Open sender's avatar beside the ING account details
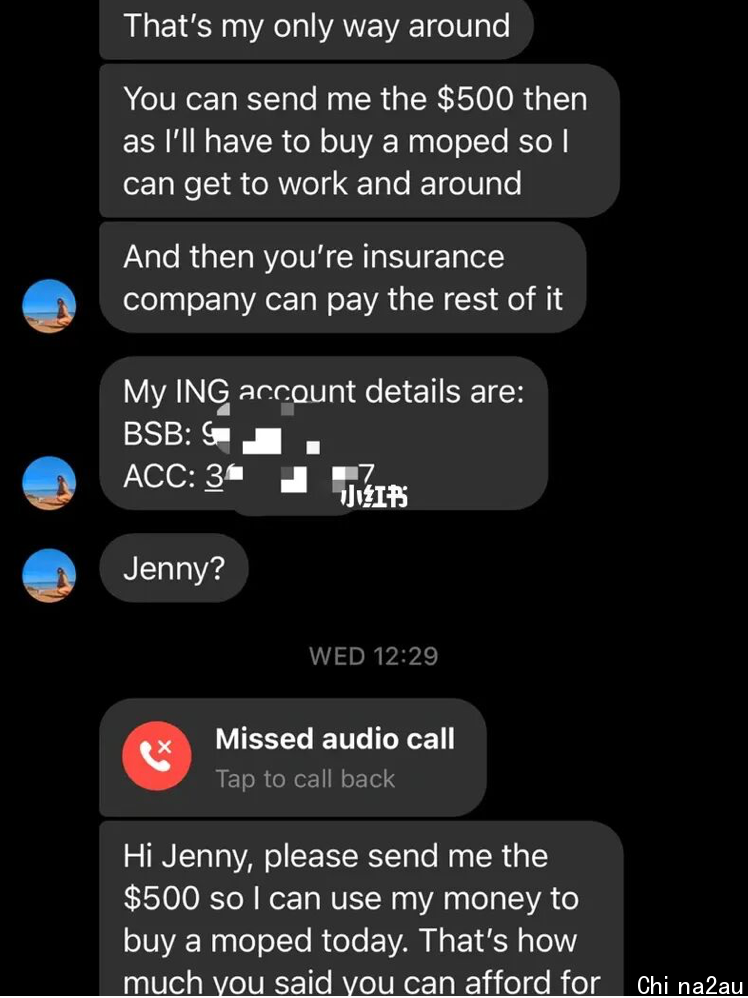 click(x=49, y=483)
